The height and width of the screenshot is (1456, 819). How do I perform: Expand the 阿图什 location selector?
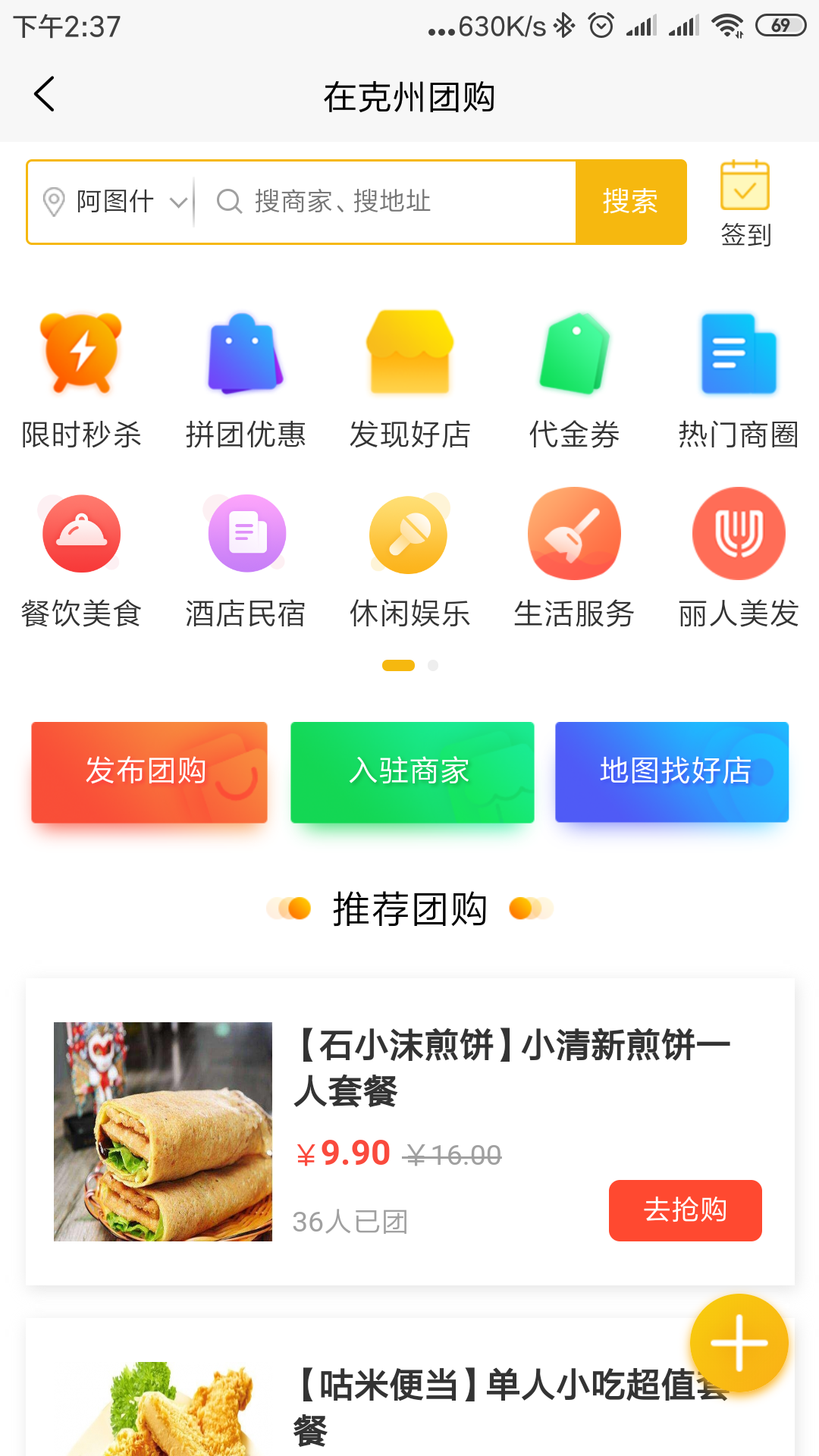coord(121,202)
